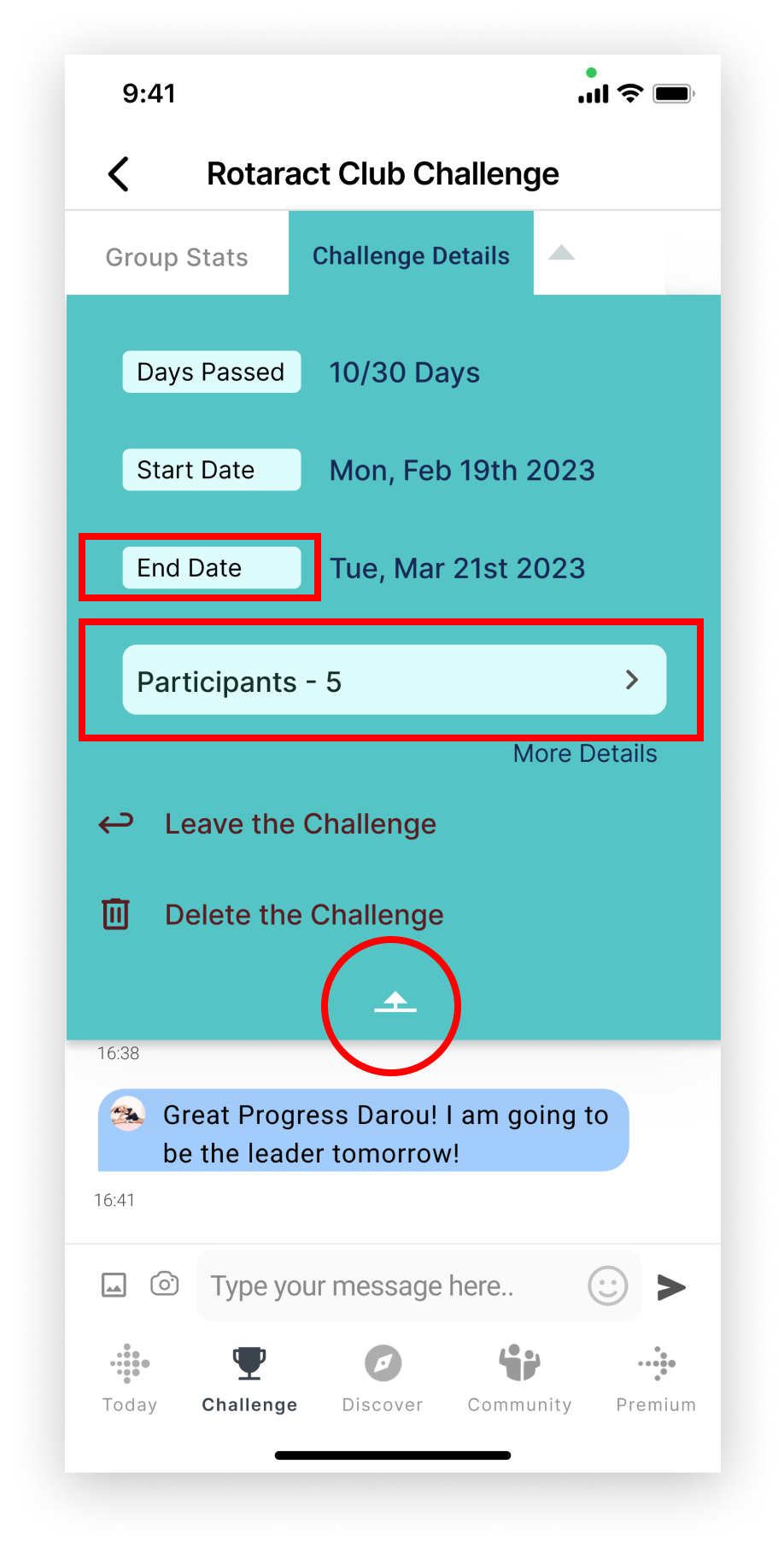Screen dimensions: 784x1546
Task: Attach a picture from the gallery
Action: (114, 1285)
